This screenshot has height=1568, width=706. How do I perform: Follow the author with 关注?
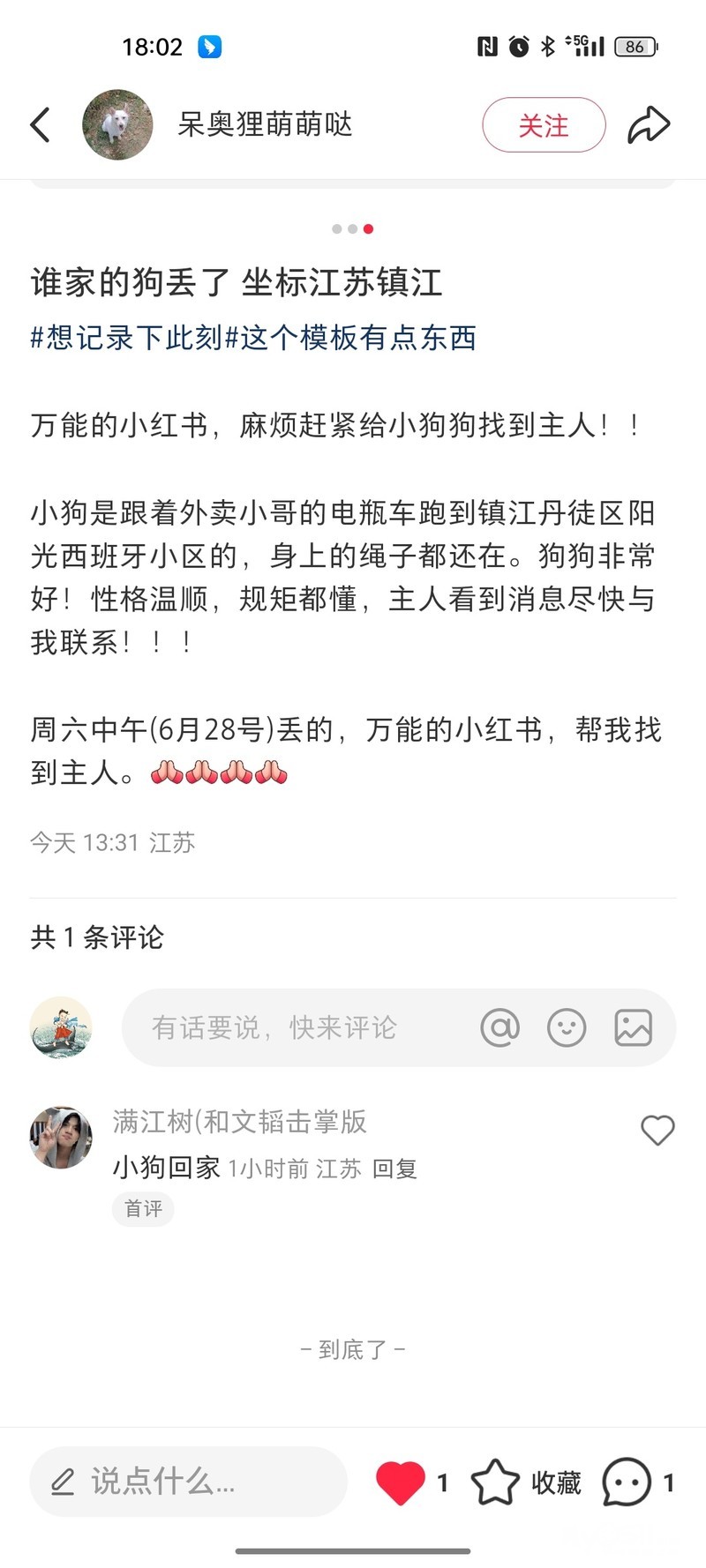[544, 125]
